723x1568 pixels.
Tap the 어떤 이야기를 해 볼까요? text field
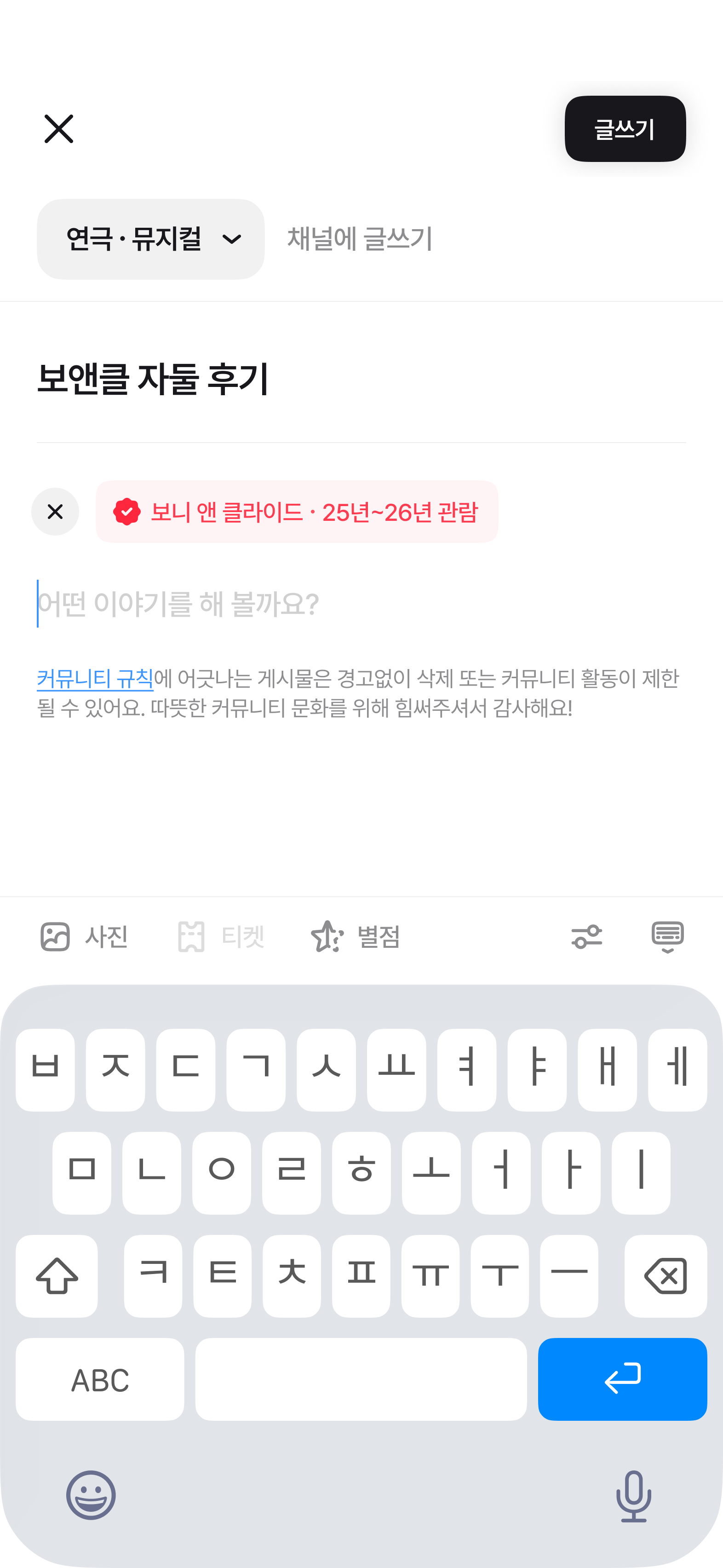pos(178,604)
